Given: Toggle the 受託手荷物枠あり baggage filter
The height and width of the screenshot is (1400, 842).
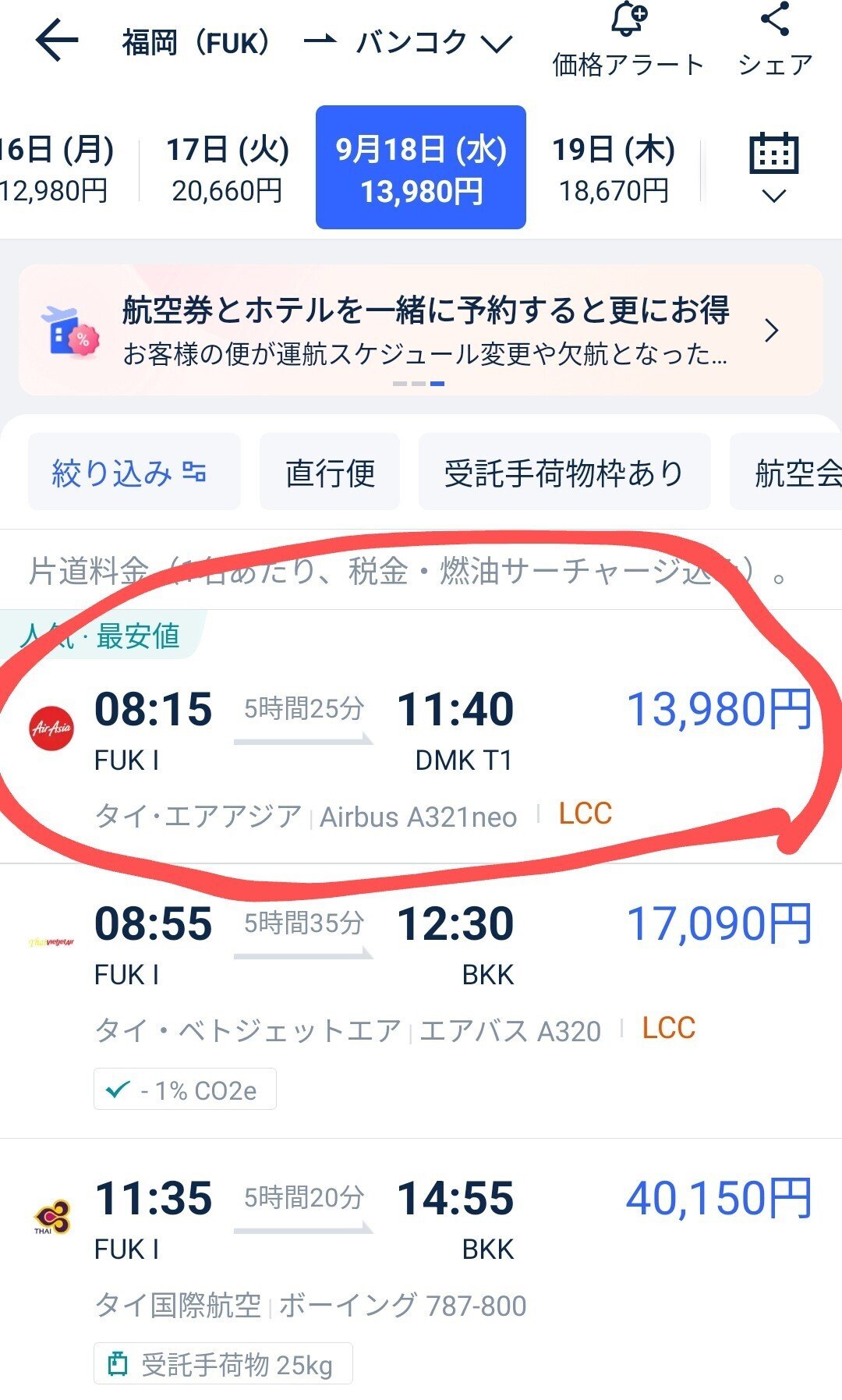Looking at the screenshot, I should (x=564, y=472).
